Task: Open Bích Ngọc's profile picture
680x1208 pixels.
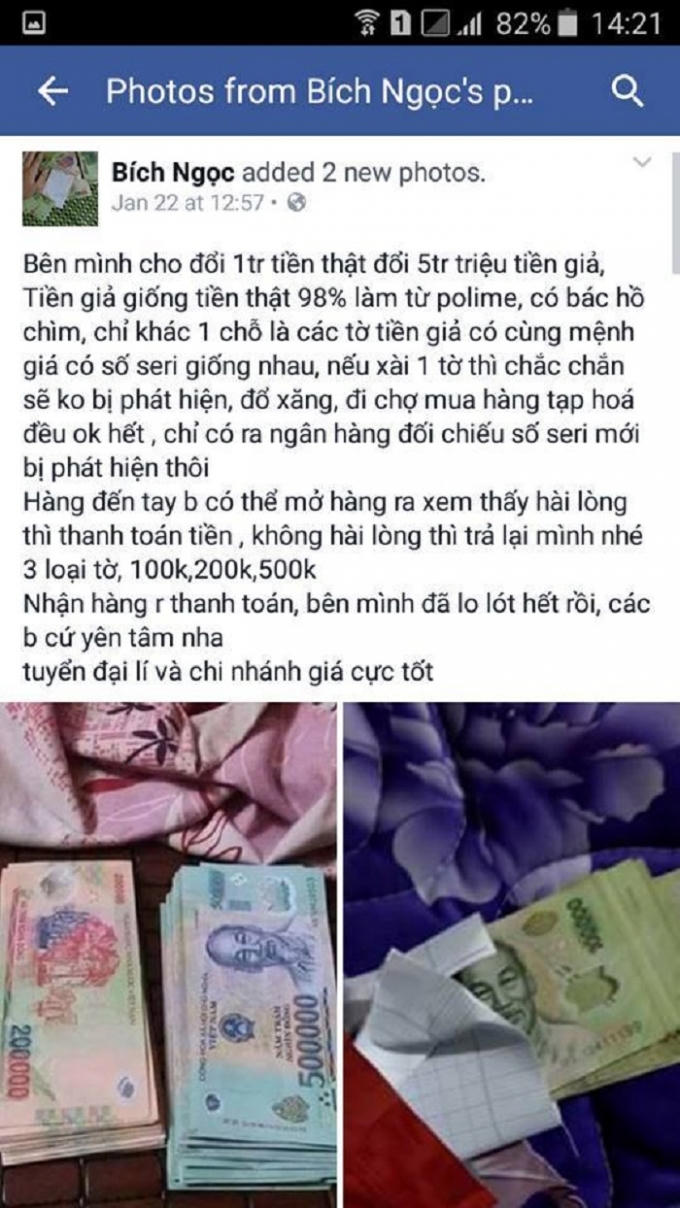Action: coord(60,190)
